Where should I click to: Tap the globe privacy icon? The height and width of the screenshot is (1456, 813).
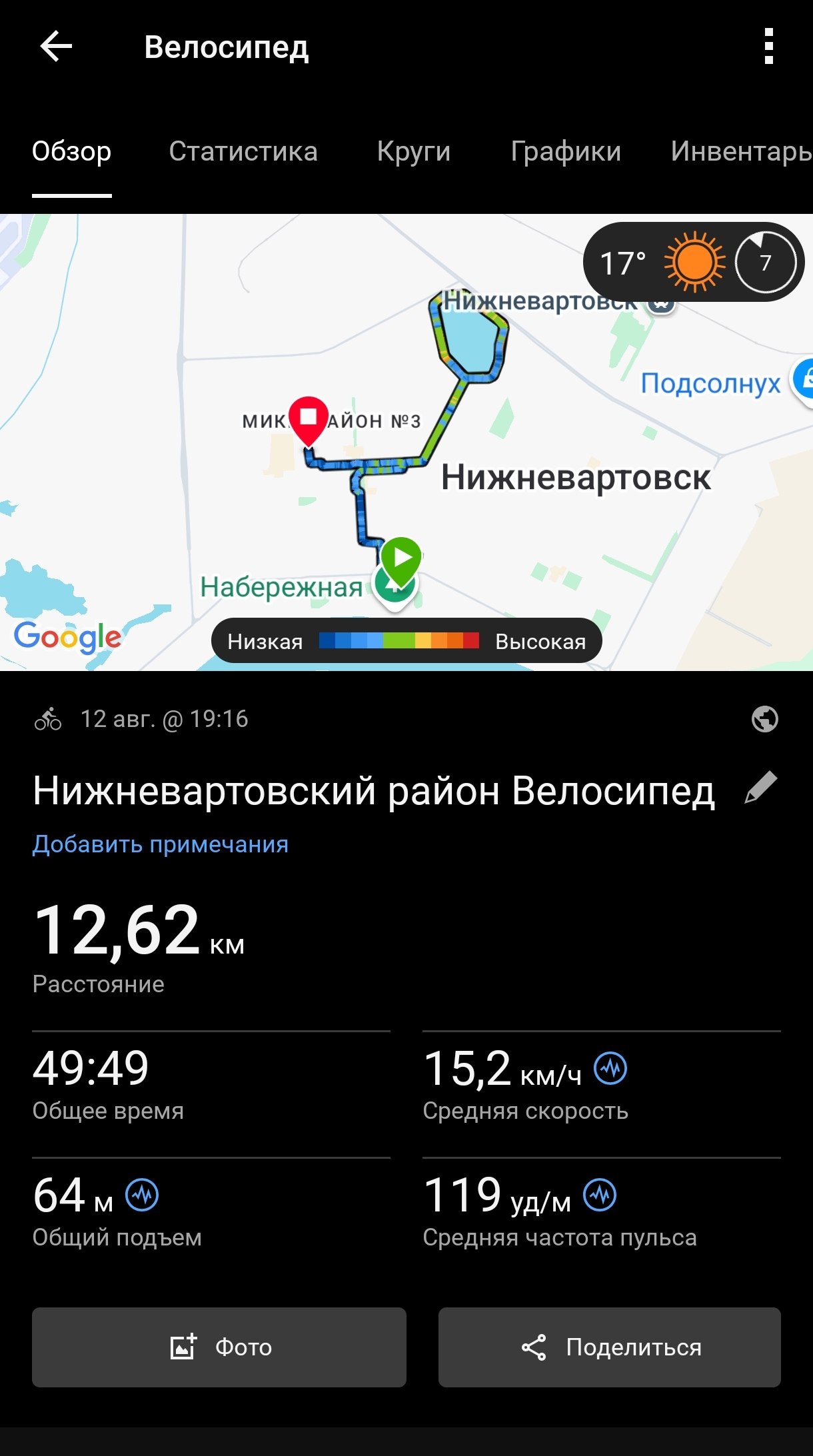(764, 719)
